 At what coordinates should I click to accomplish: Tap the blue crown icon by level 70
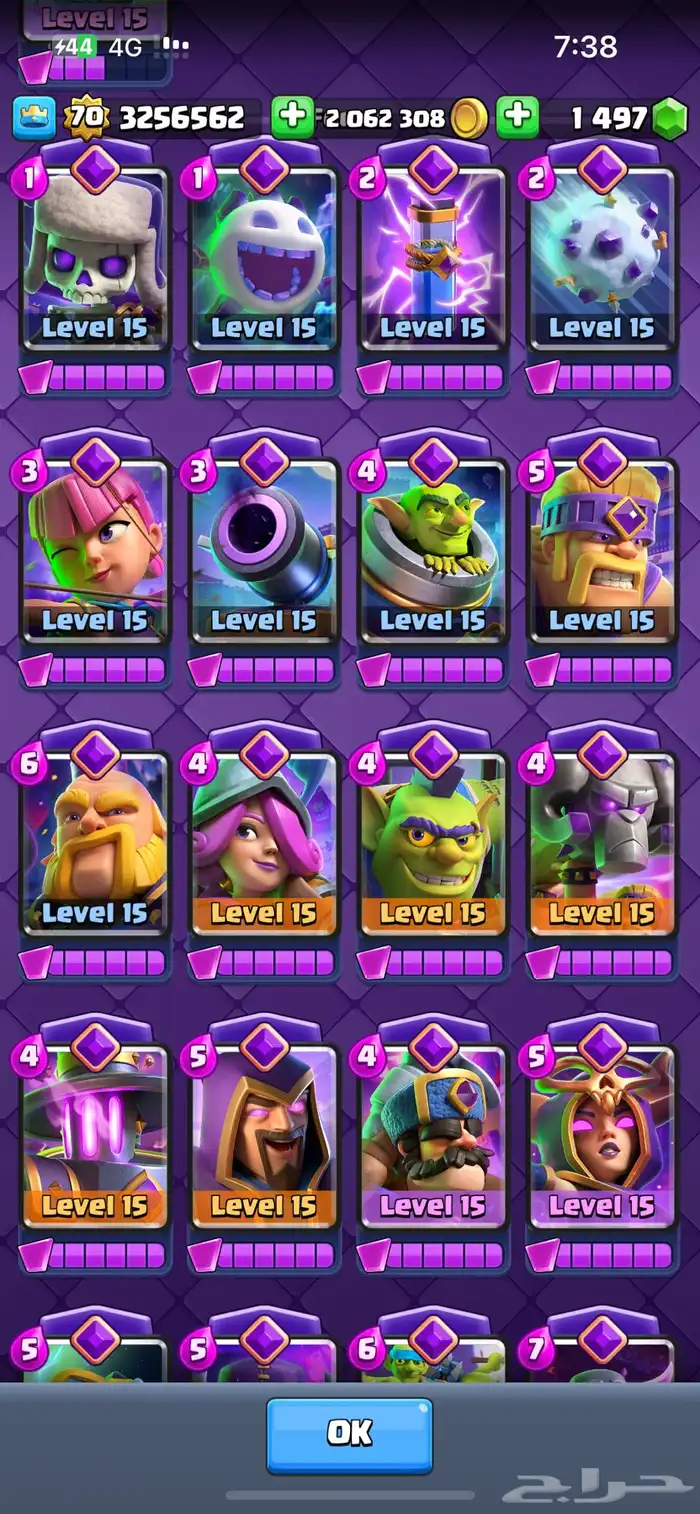tap(33, 118)
